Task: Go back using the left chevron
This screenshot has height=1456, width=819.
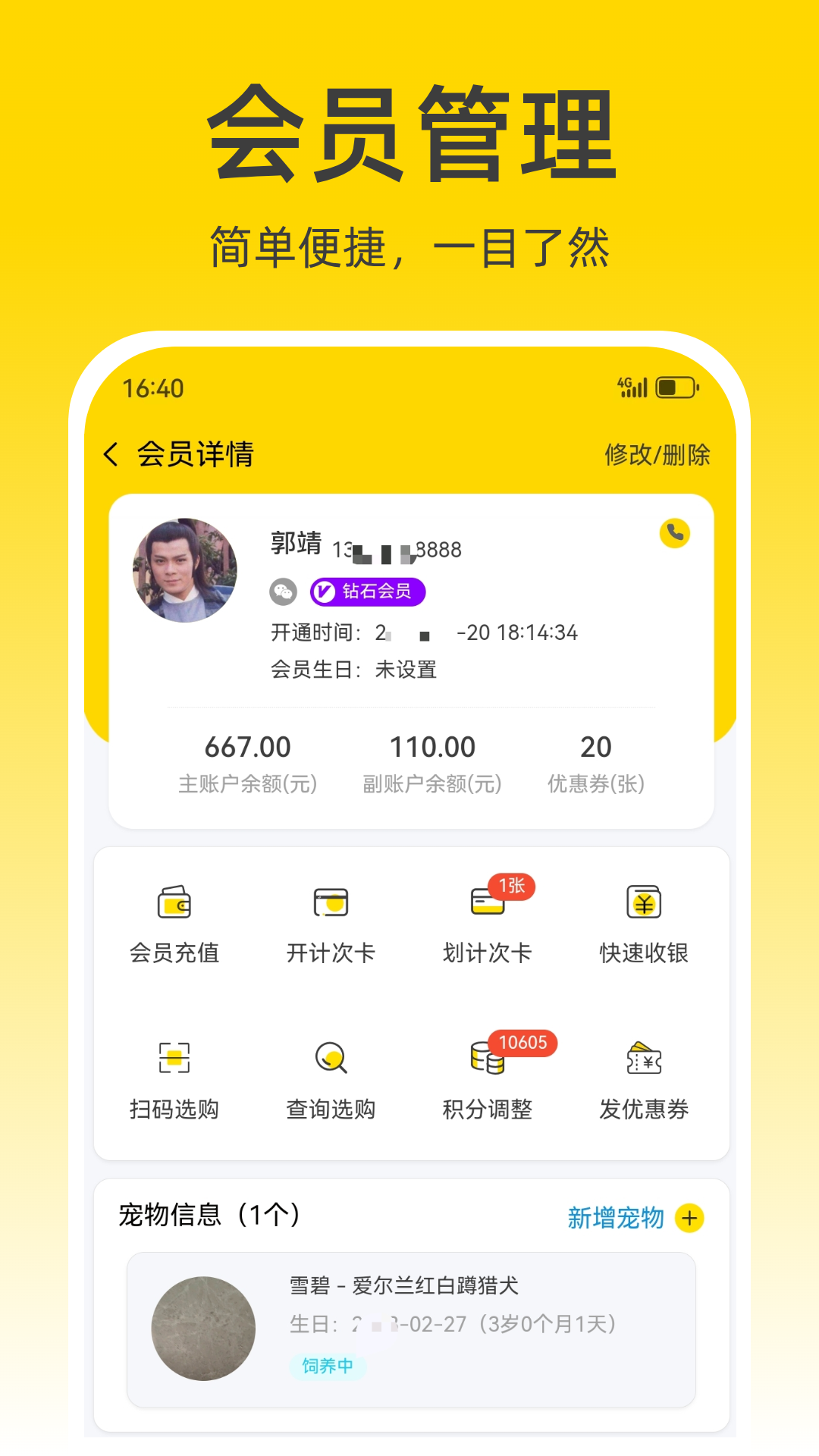Action: point(111,453)
